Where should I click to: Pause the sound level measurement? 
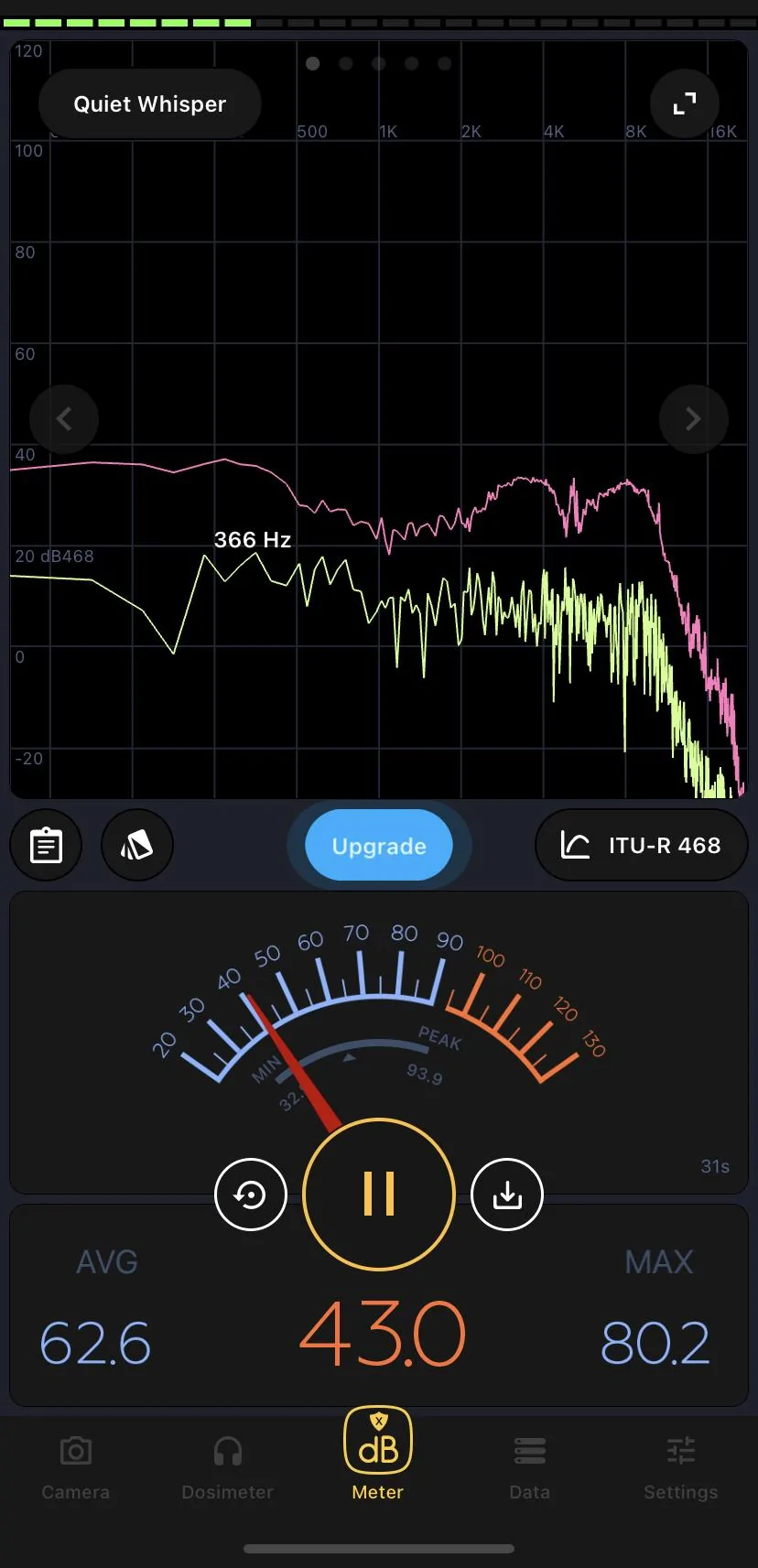(379, 1195)
